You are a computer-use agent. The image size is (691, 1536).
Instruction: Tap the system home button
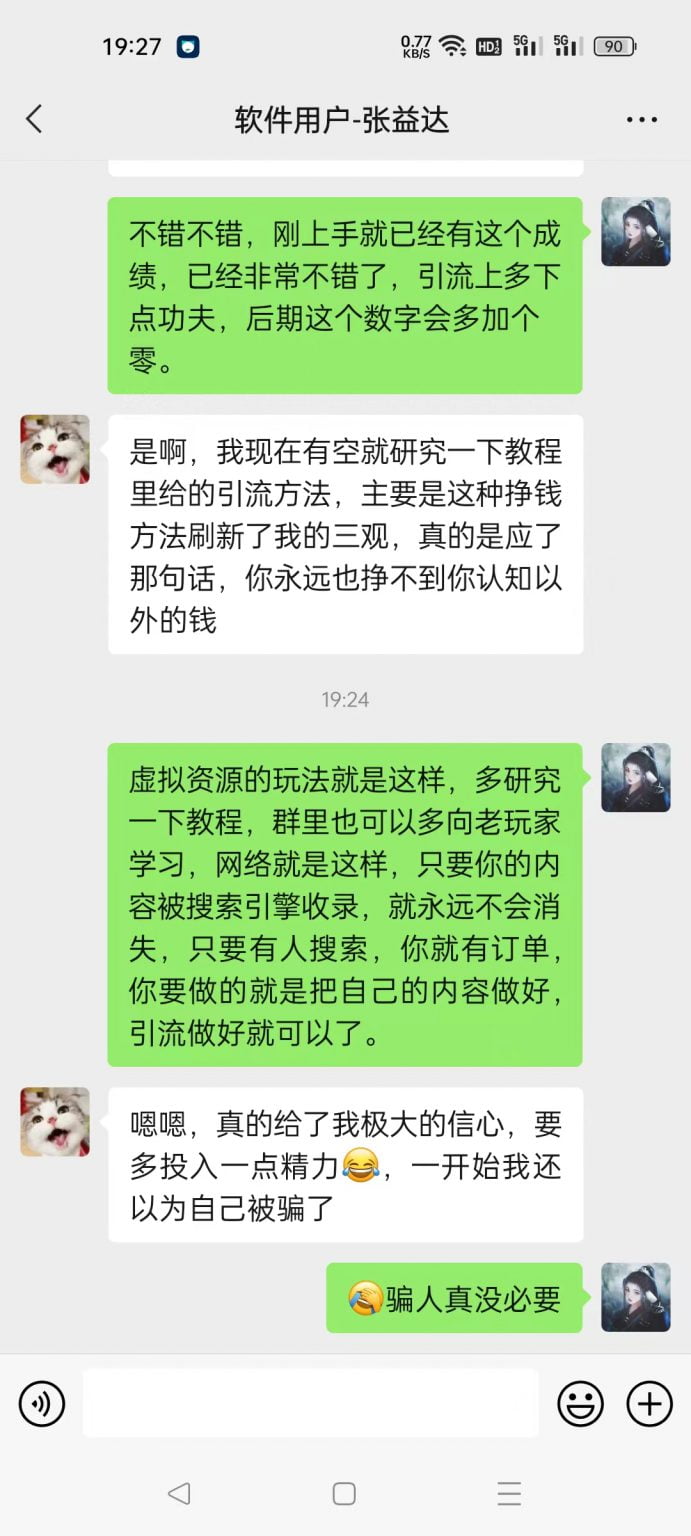344,1494
